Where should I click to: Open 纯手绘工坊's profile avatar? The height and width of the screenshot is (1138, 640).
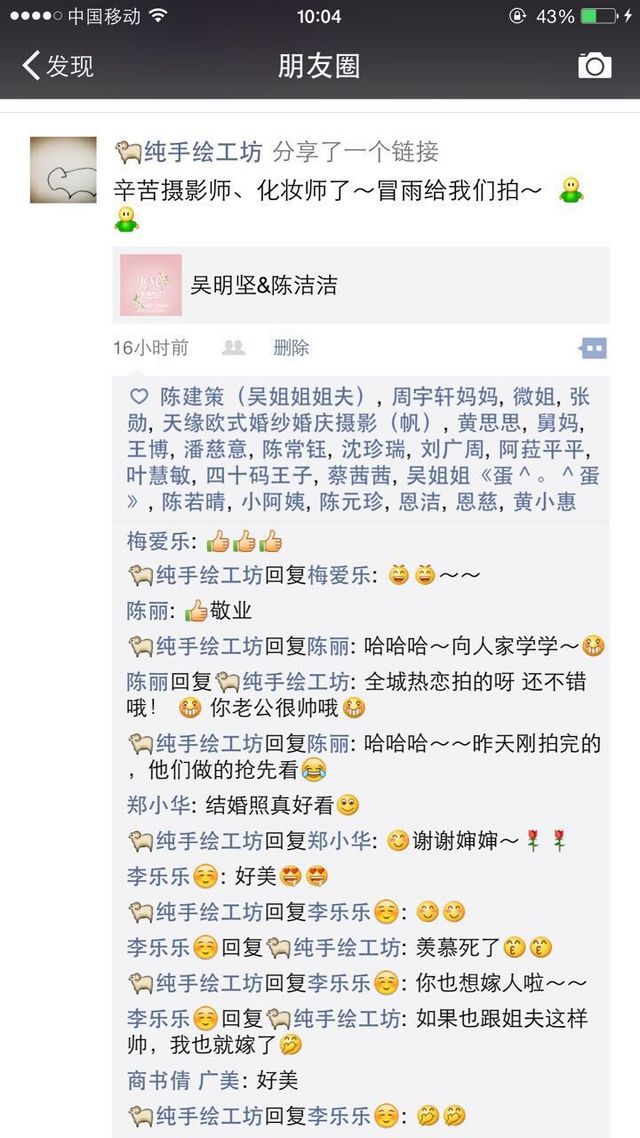tap(63, 170)
